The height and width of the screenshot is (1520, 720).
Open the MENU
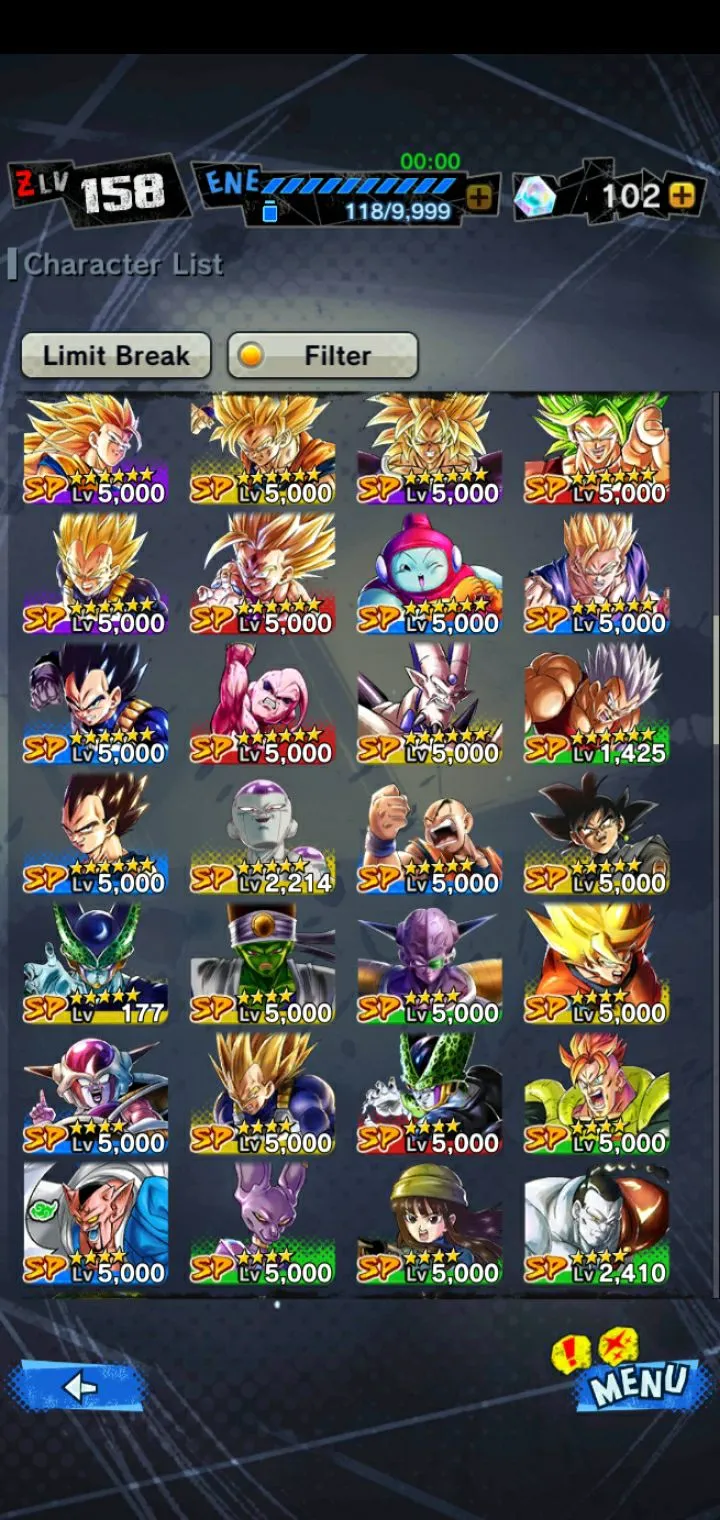click(x=640, y=1384)
